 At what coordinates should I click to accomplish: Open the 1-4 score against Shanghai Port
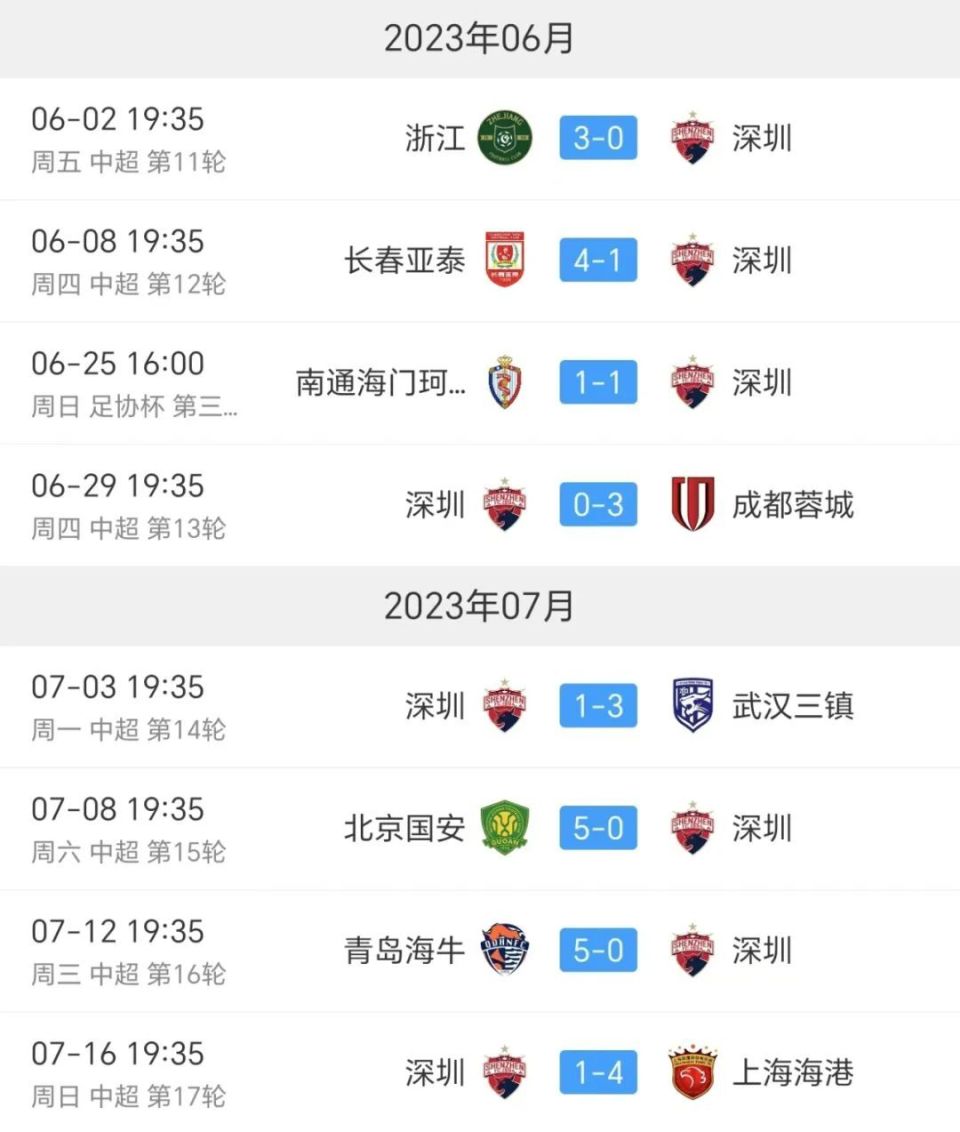tap(597, 1072)
